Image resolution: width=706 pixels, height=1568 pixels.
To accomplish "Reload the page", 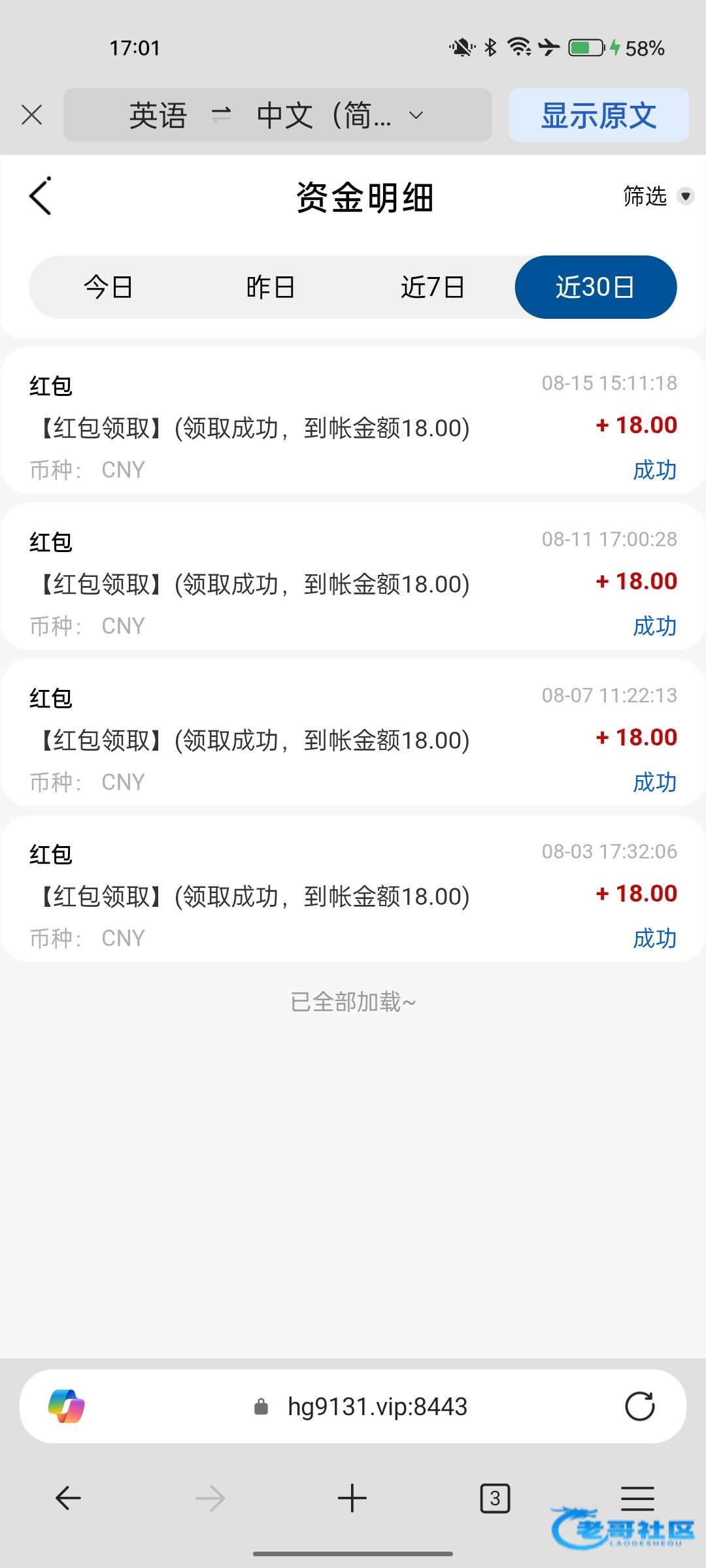I will coord(640,1406).
